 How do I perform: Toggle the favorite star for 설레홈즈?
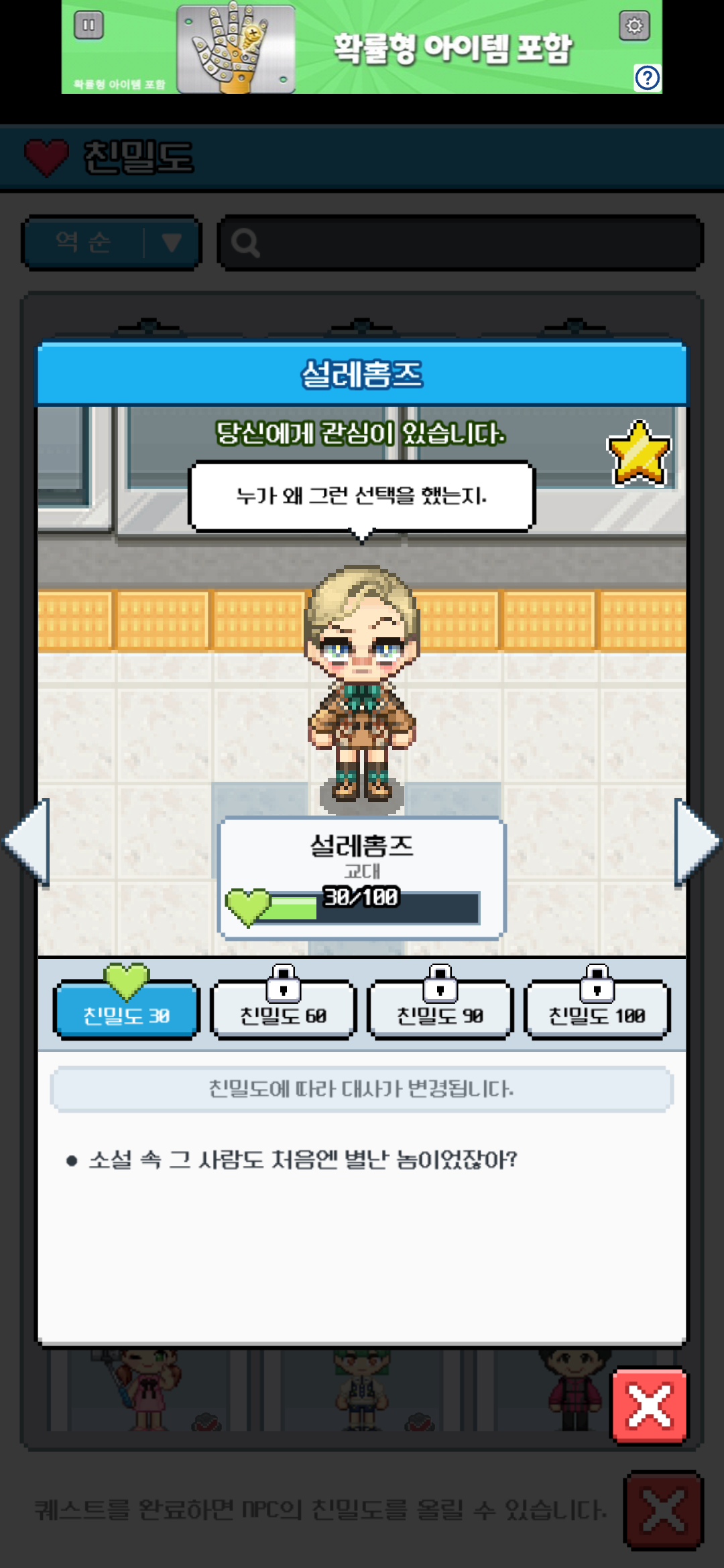pos(638,453)
